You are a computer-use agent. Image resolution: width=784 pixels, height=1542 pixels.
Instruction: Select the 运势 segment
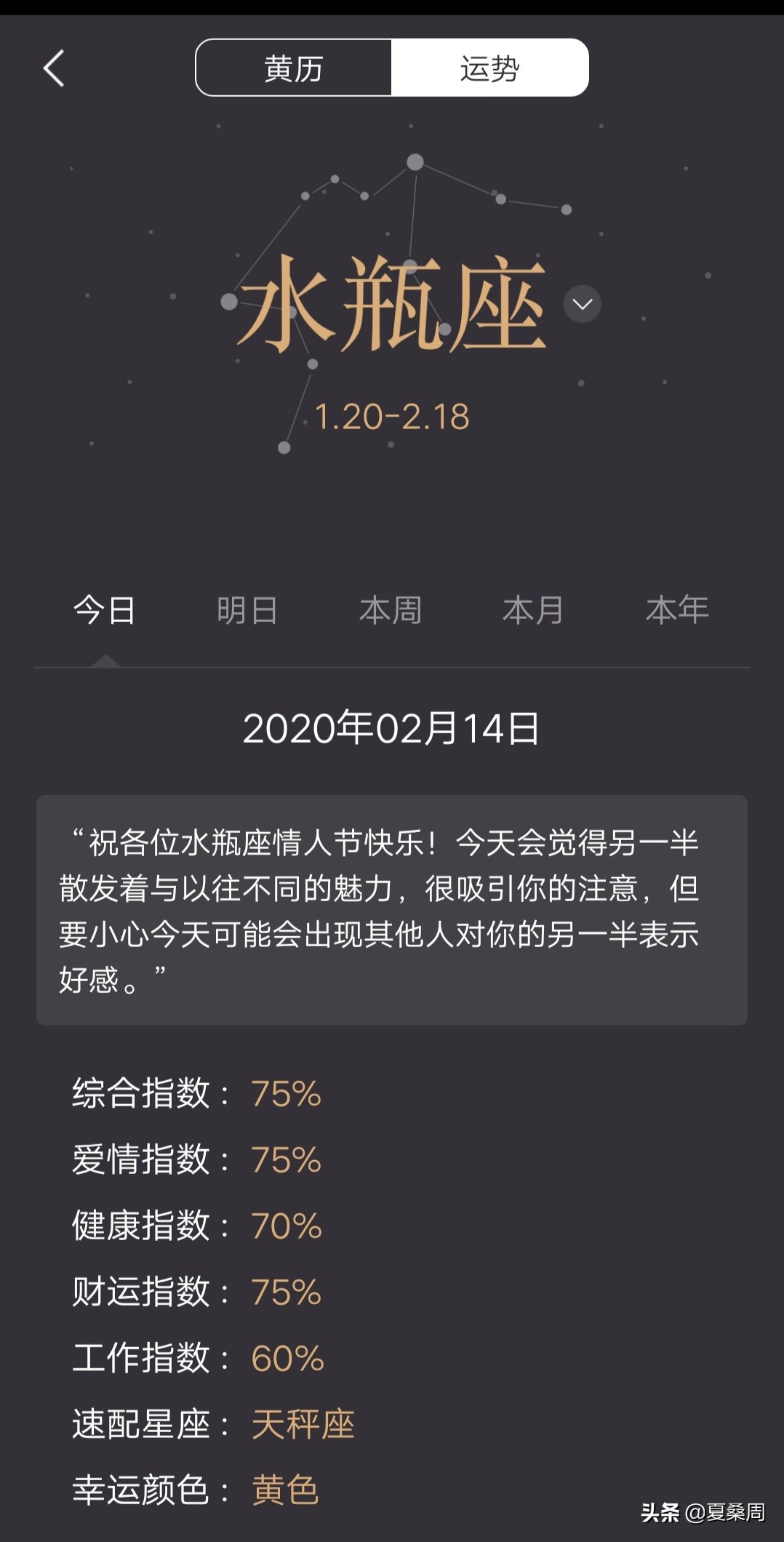tap(489, 68)
